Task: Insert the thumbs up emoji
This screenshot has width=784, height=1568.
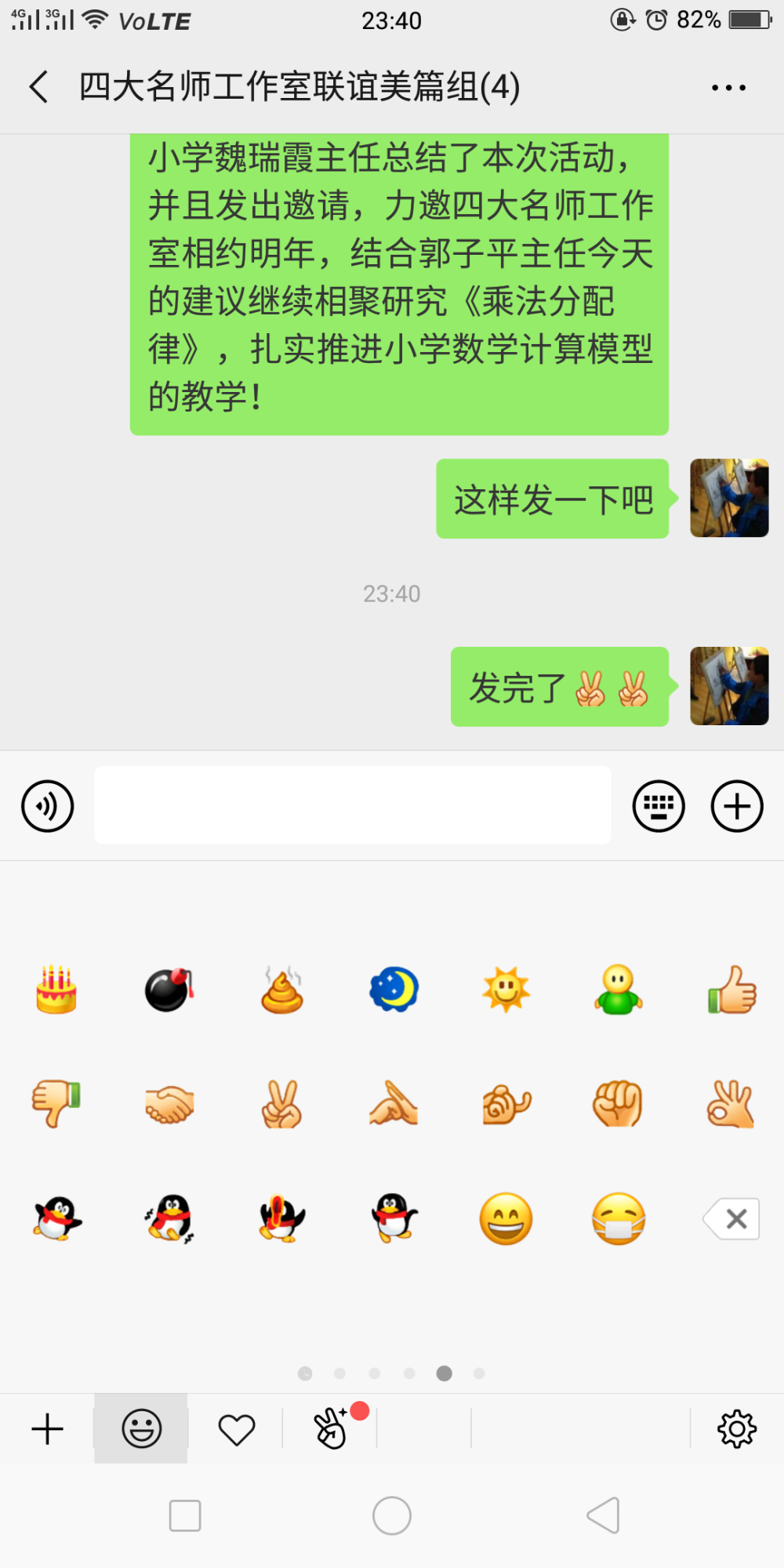Action: 731,989
